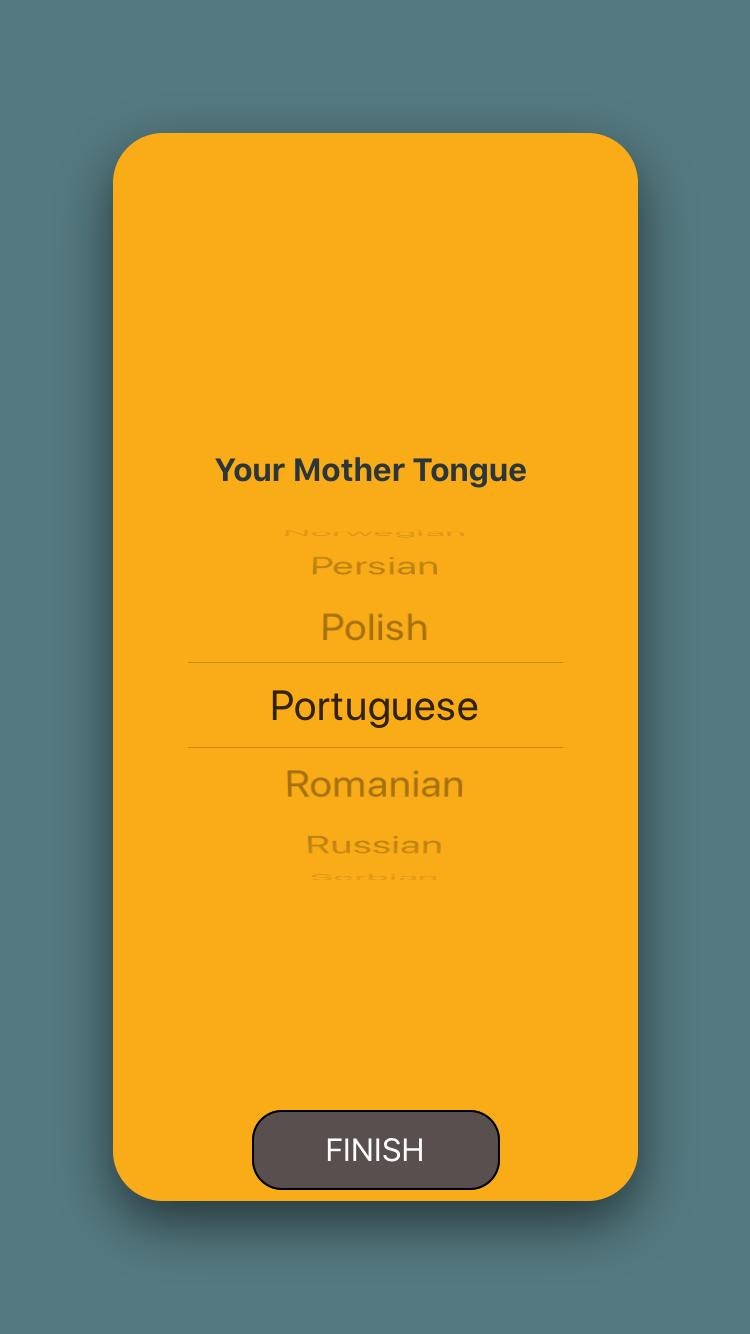Confirm language selection with FINISH

coord(375,1149)
